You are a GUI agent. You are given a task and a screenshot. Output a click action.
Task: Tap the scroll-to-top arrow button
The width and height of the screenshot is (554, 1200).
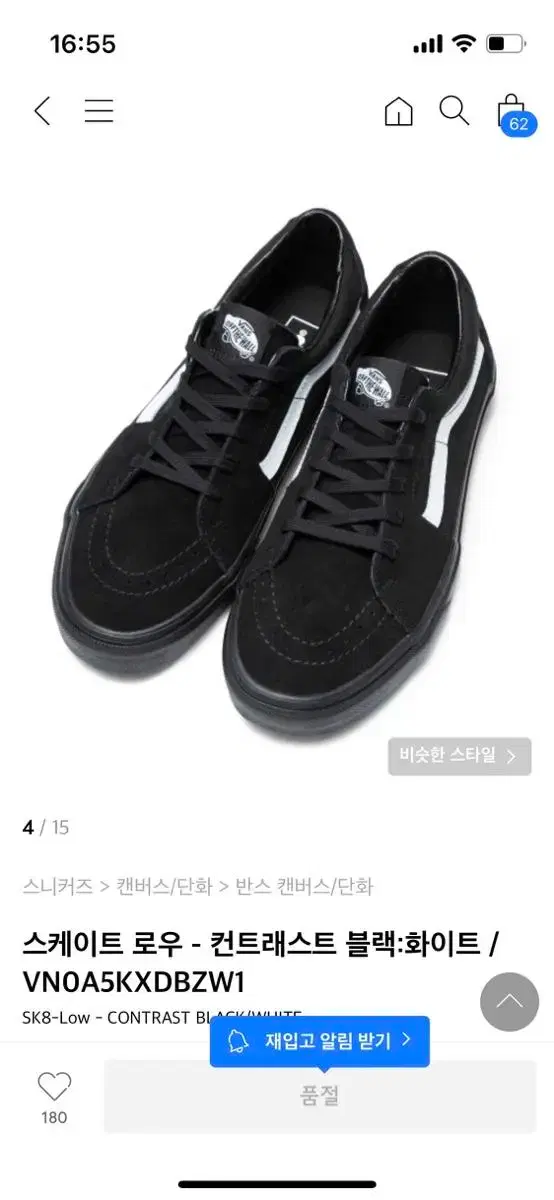pyautogui.click(x=509, y=1002)
